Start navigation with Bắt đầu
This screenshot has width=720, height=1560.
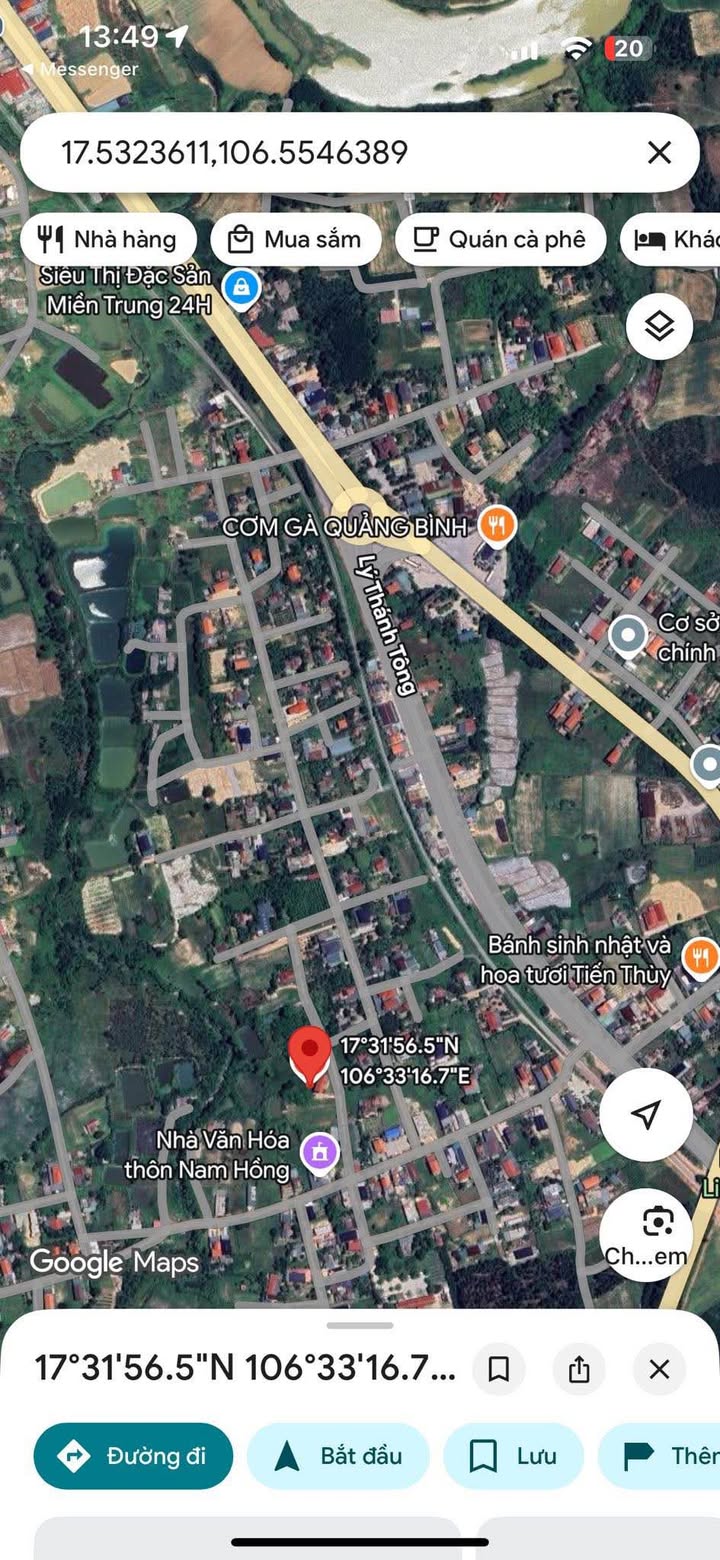pyautogui.click(x=338, y=1456)
